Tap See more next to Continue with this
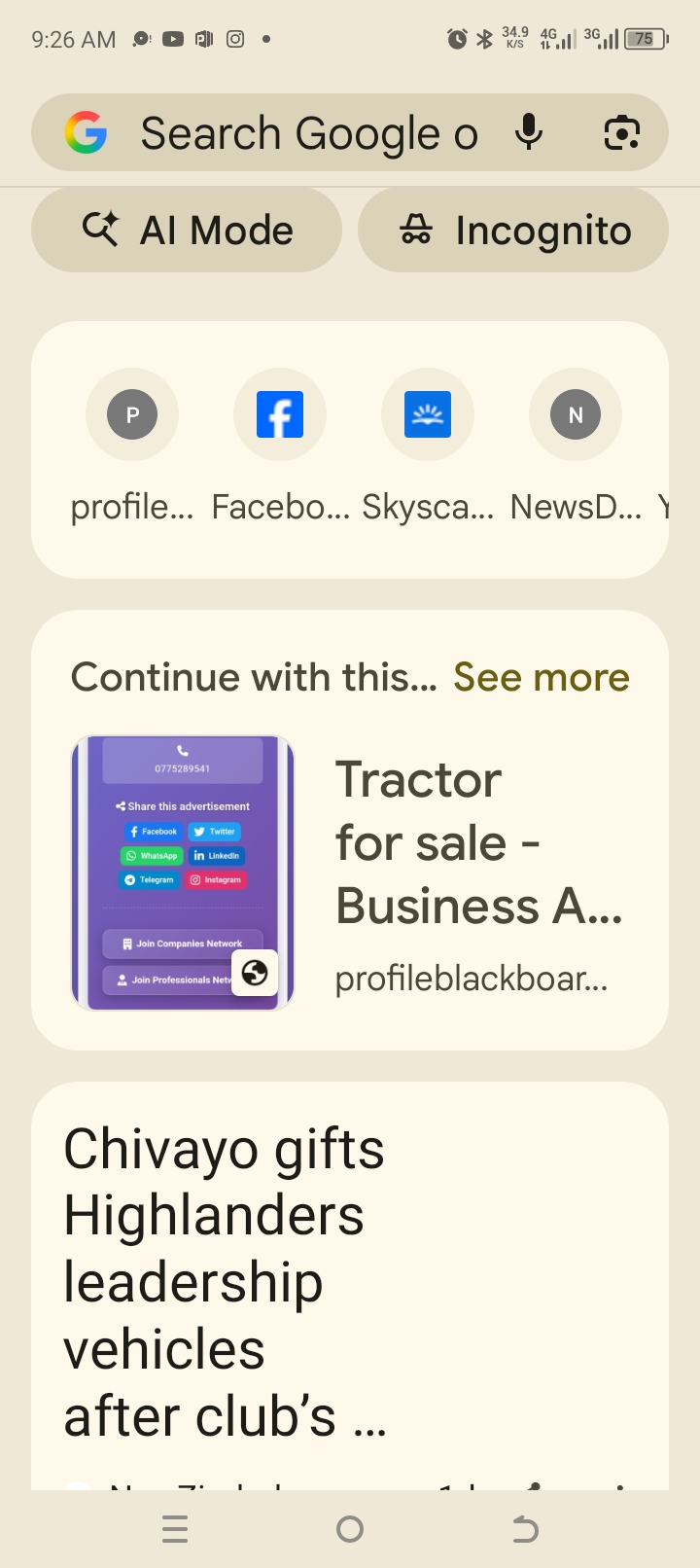 pyautogui.click(x=542, y=677)
